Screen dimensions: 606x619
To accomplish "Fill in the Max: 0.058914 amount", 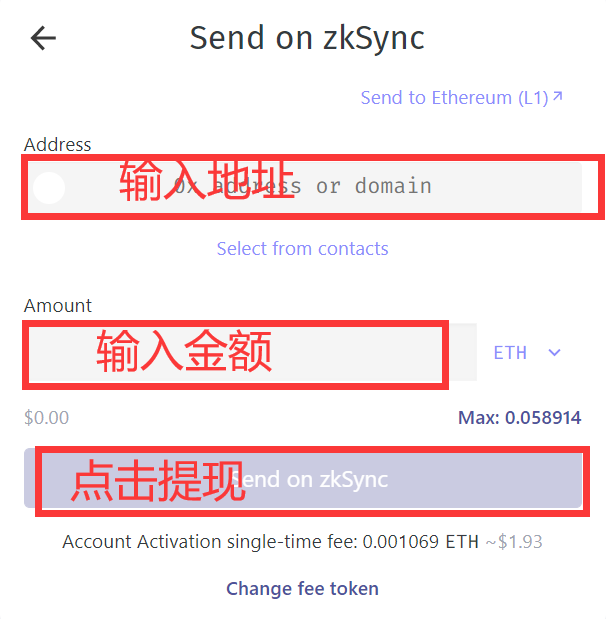I will click(x=519, y=418).
